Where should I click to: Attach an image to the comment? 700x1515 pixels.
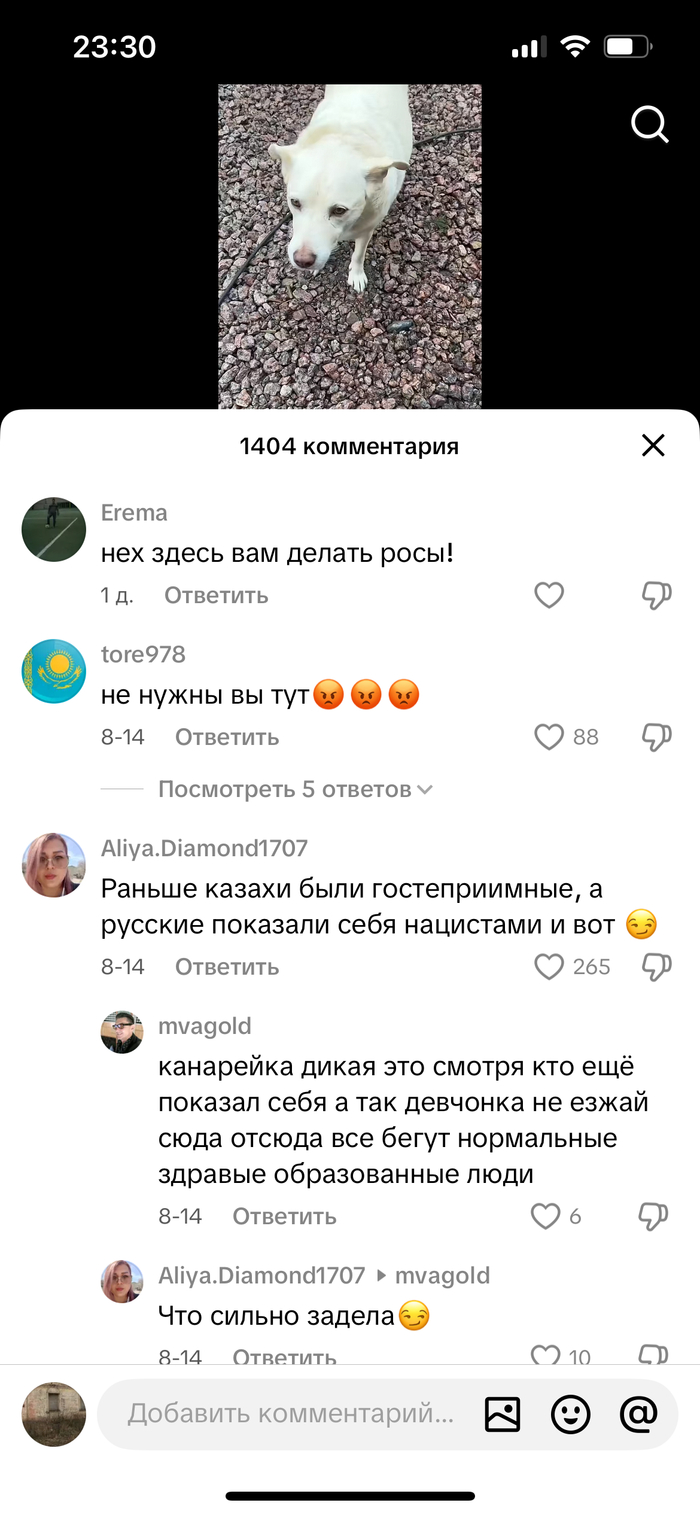coord(502,1414)
